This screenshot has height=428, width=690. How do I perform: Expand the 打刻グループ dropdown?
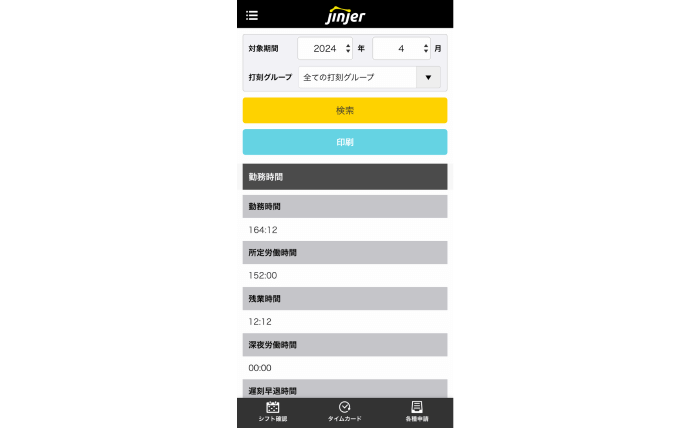pos(428,77)
